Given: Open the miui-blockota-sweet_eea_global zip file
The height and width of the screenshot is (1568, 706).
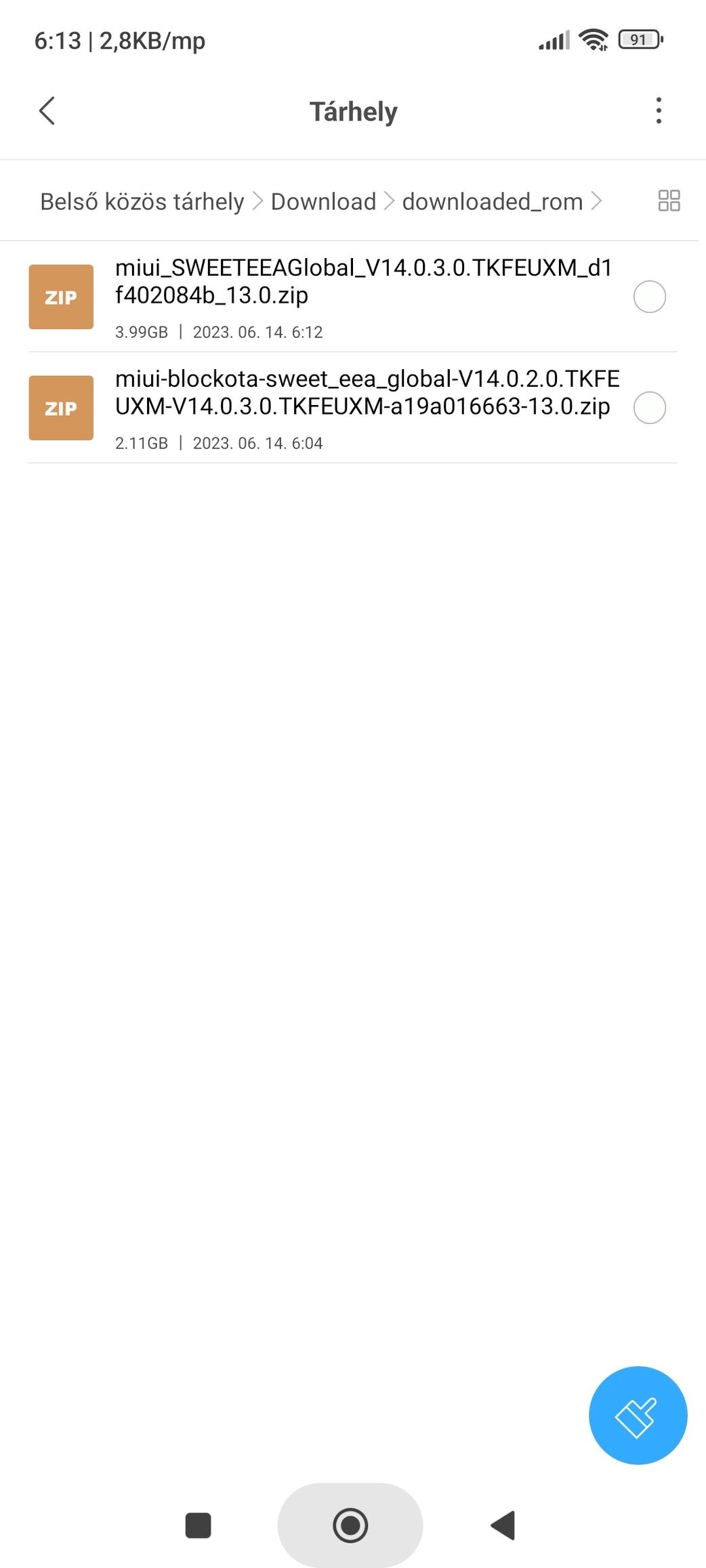Looking at the screenshot, I should 366,393.
